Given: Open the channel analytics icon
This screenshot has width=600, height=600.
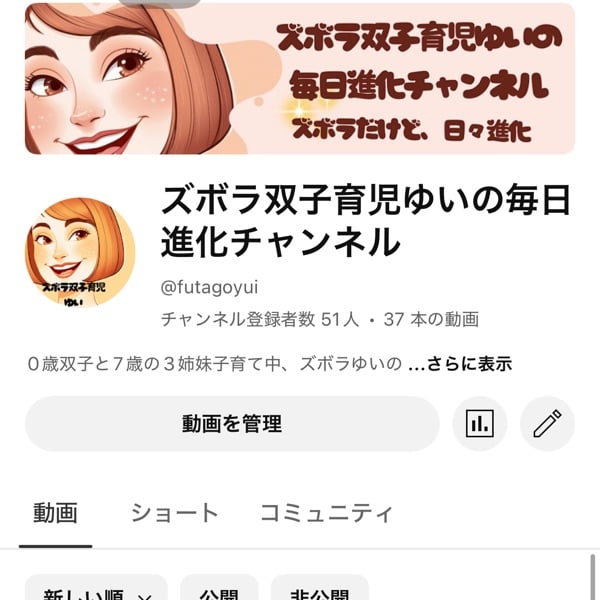Looking at the screenshot, I should click(480, 424).
